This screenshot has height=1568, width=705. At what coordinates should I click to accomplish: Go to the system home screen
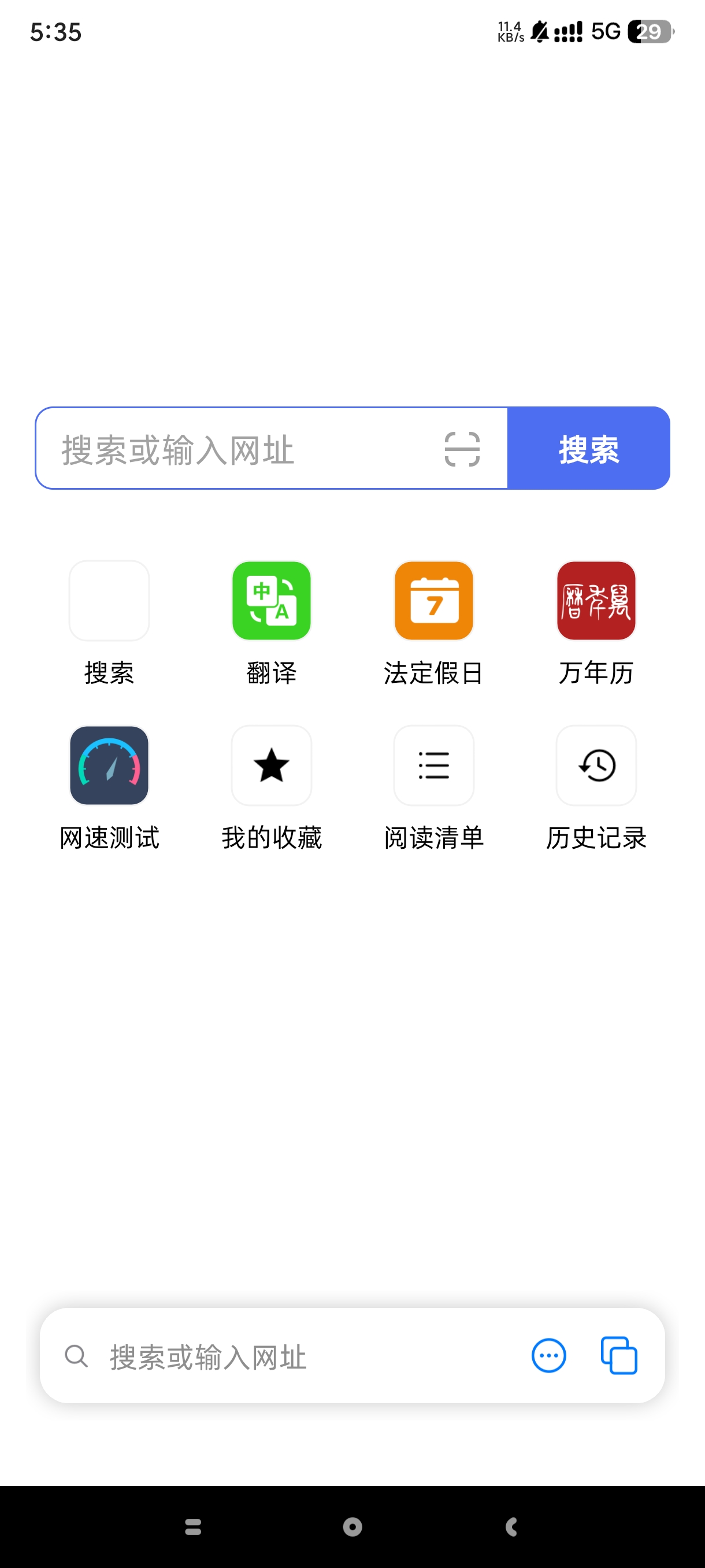tap(352, 1526)
